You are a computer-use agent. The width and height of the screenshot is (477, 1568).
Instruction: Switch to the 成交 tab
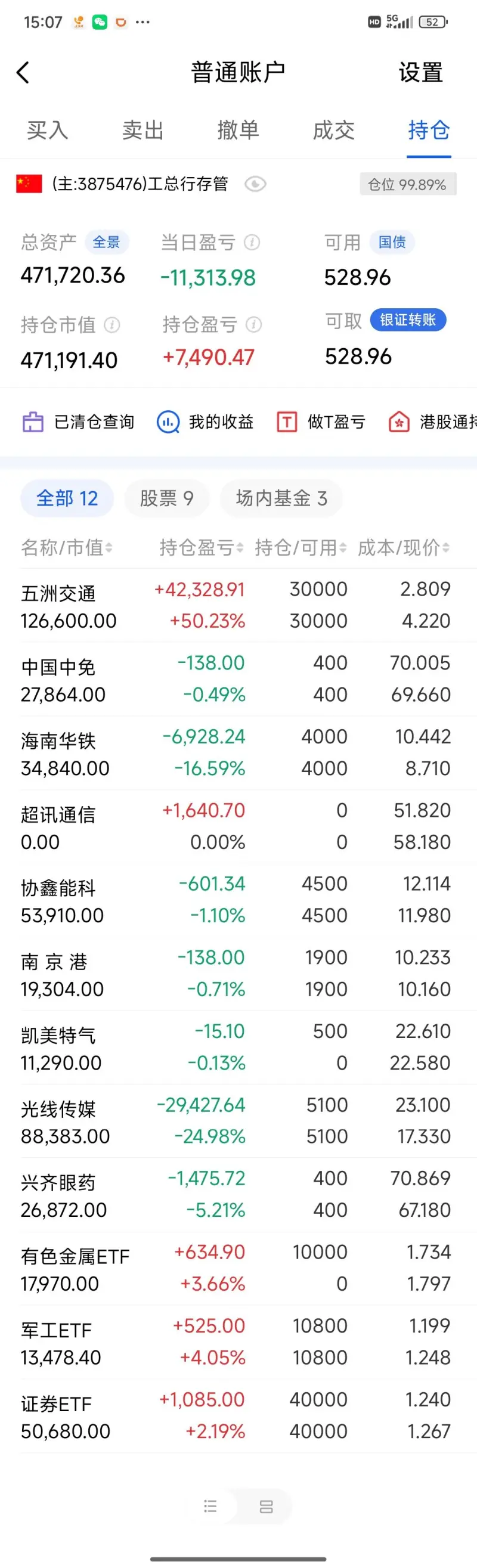(333, 130)
